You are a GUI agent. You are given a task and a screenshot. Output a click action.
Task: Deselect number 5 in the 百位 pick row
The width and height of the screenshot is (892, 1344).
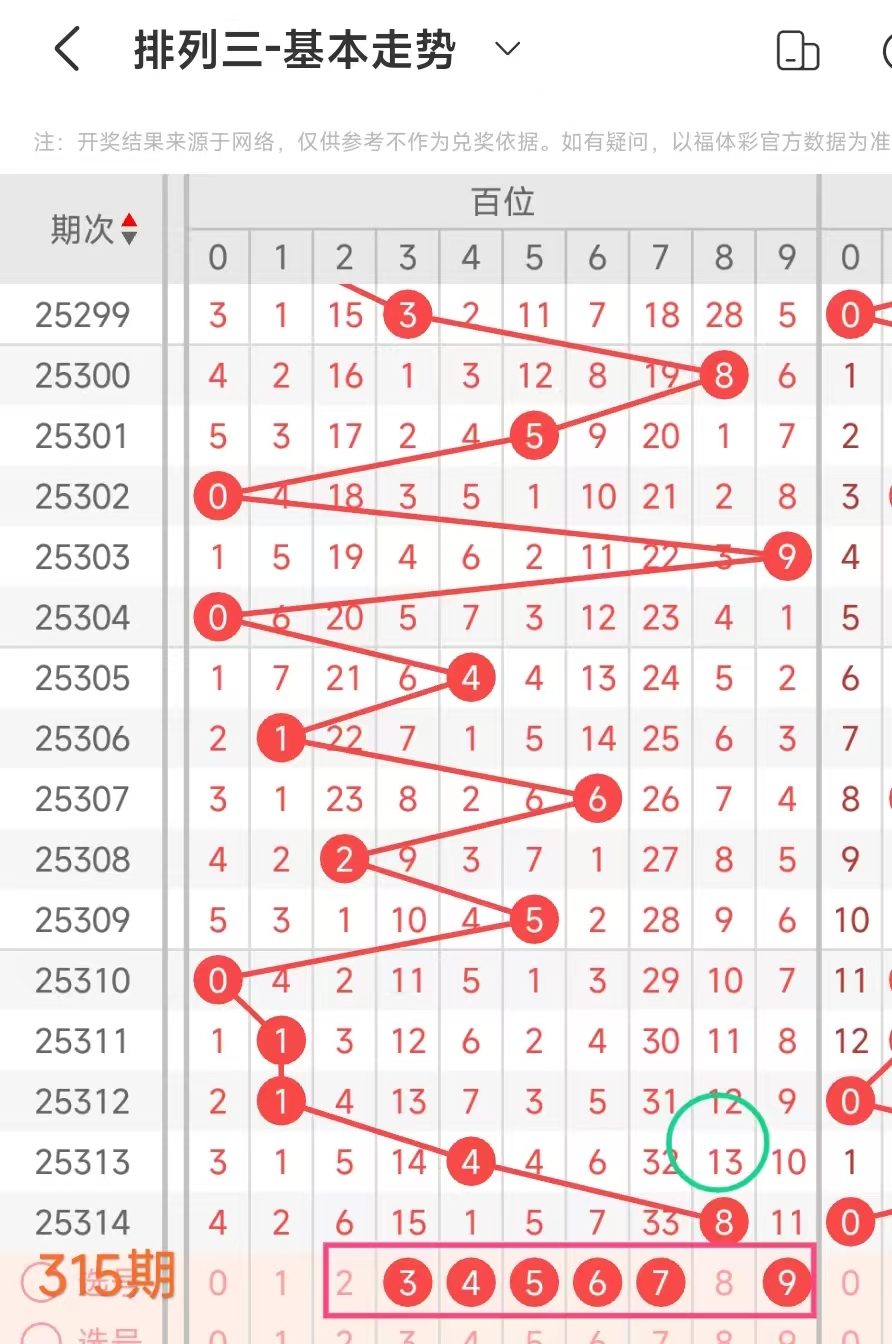(534, 1282)
